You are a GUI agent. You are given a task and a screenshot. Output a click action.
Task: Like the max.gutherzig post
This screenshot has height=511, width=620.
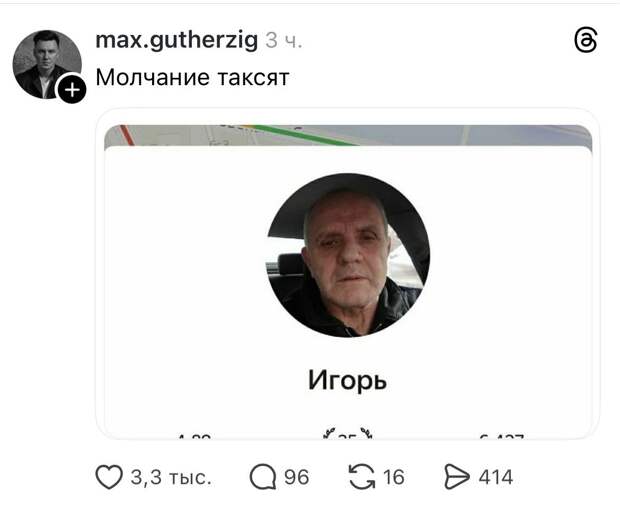[108, 477]
